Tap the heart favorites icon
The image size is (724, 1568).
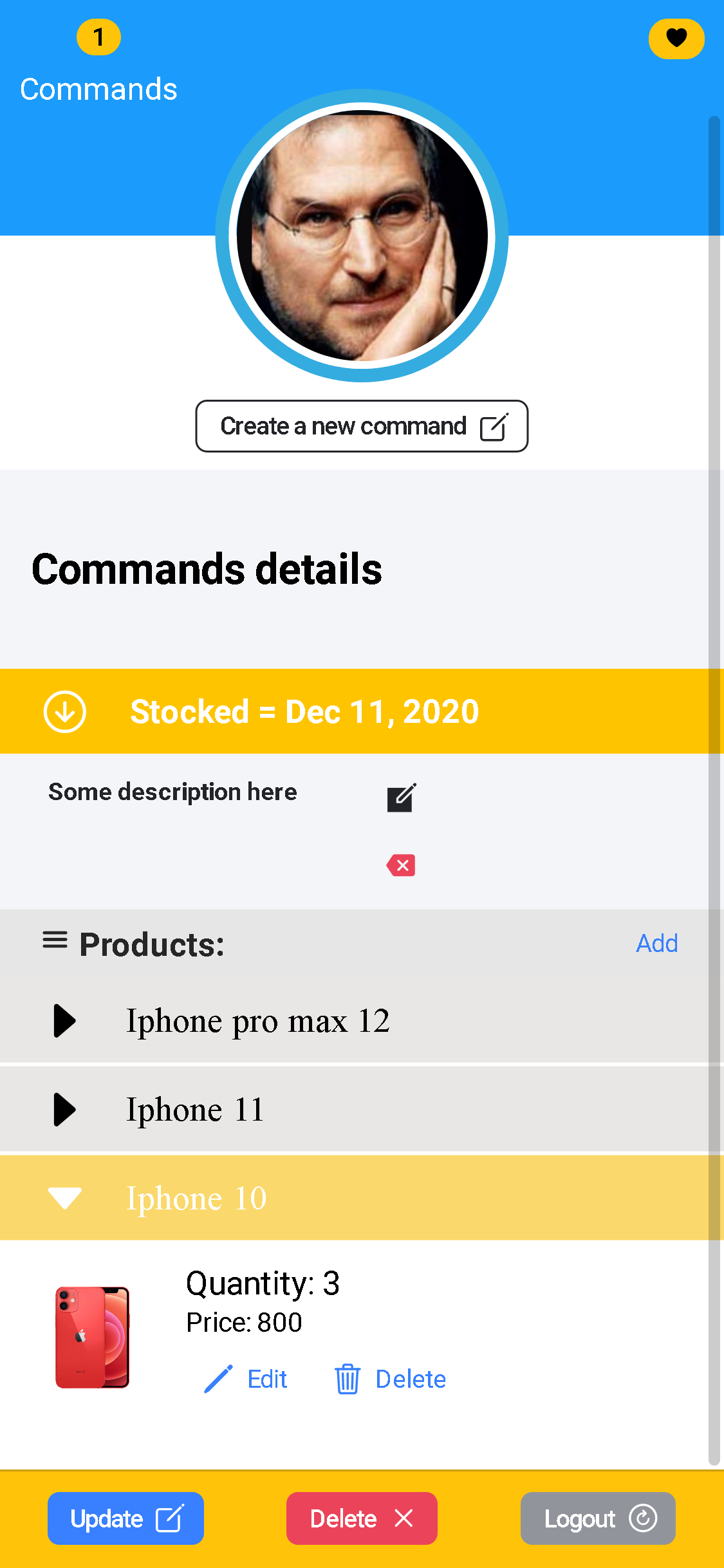(x=676, y=39)
